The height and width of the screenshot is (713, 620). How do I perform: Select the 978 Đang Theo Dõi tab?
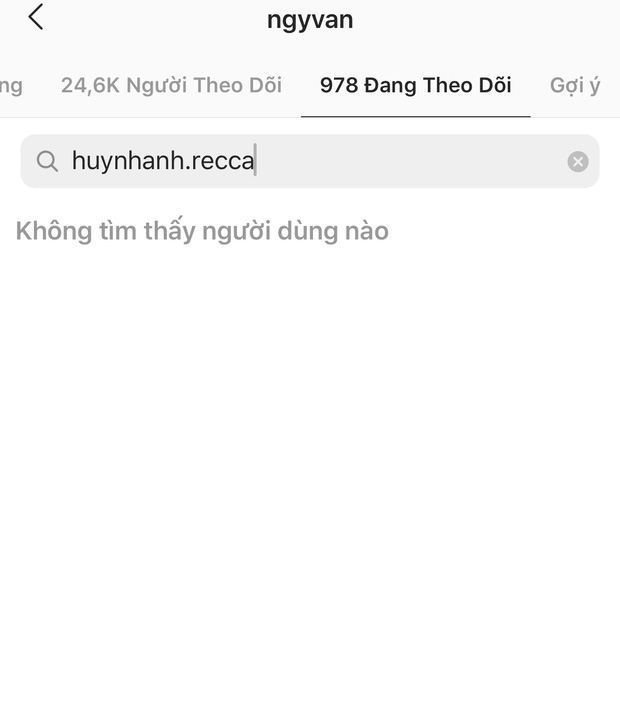pyautogui.click(x=415, y=85)
